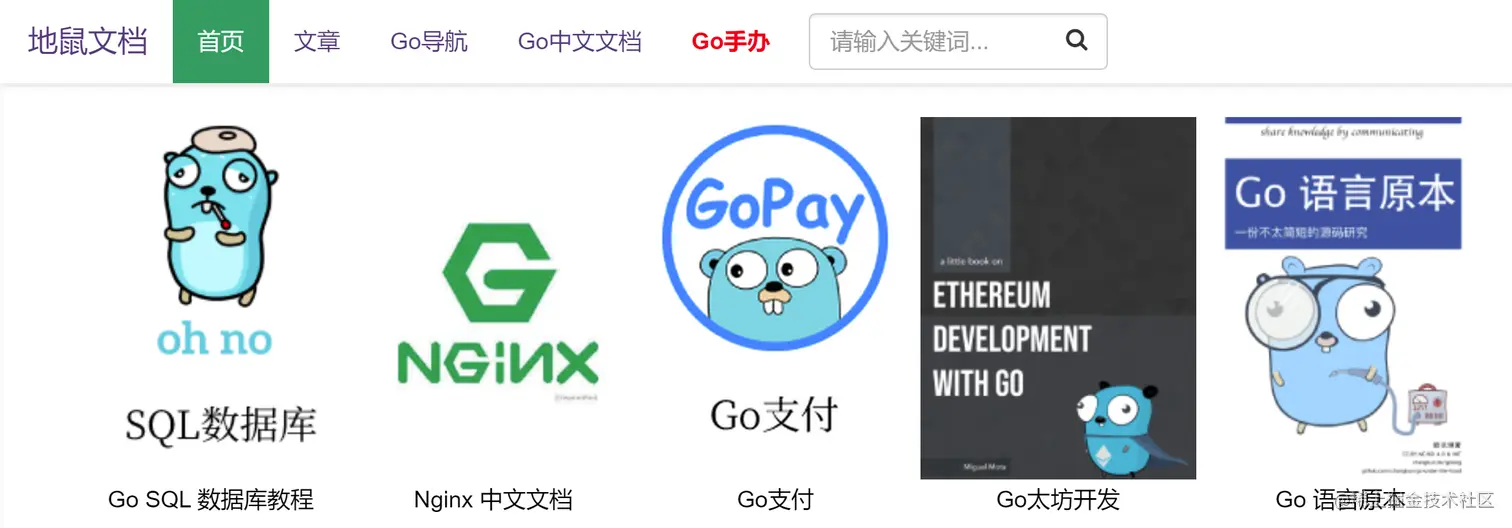This screenshot has height=528, width=1512.
Task: Switch to the 首页 tab
Action: pyautogui.click(x=221, y=41)
